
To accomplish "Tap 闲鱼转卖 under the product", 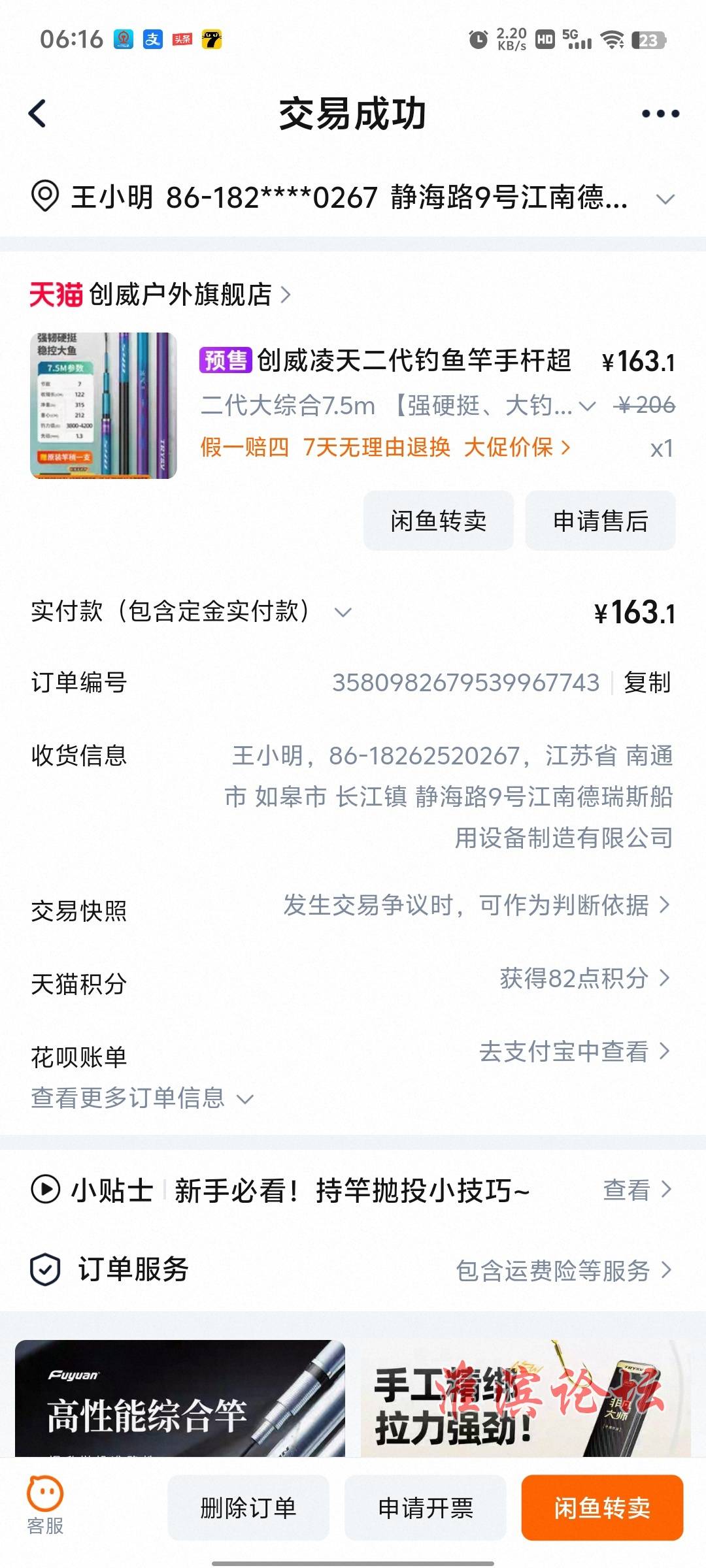I will pyautogui.click(x=438, y=521).
